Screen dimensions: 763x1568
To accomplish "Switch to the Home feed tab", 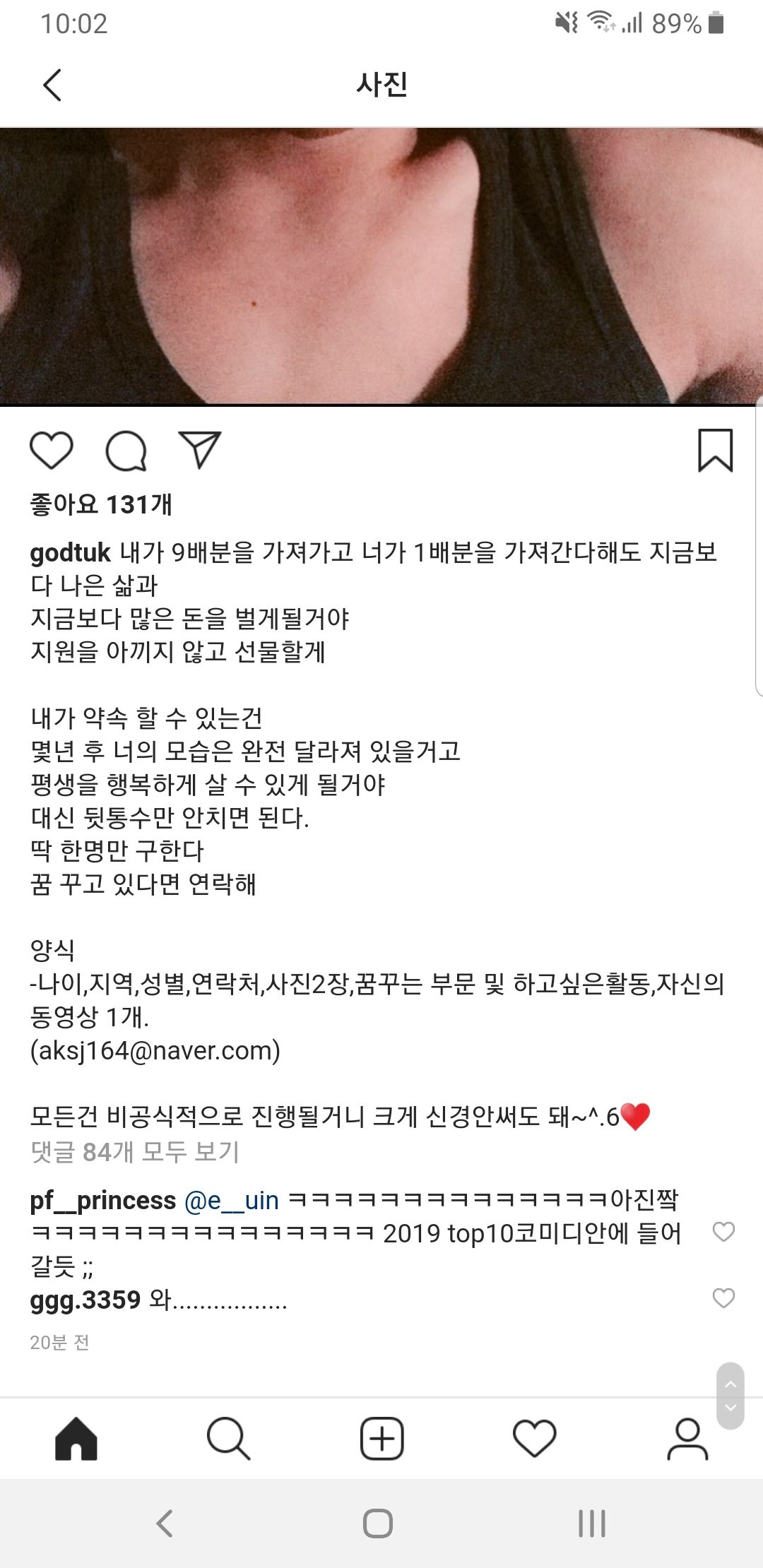I will coord(76,1438).
